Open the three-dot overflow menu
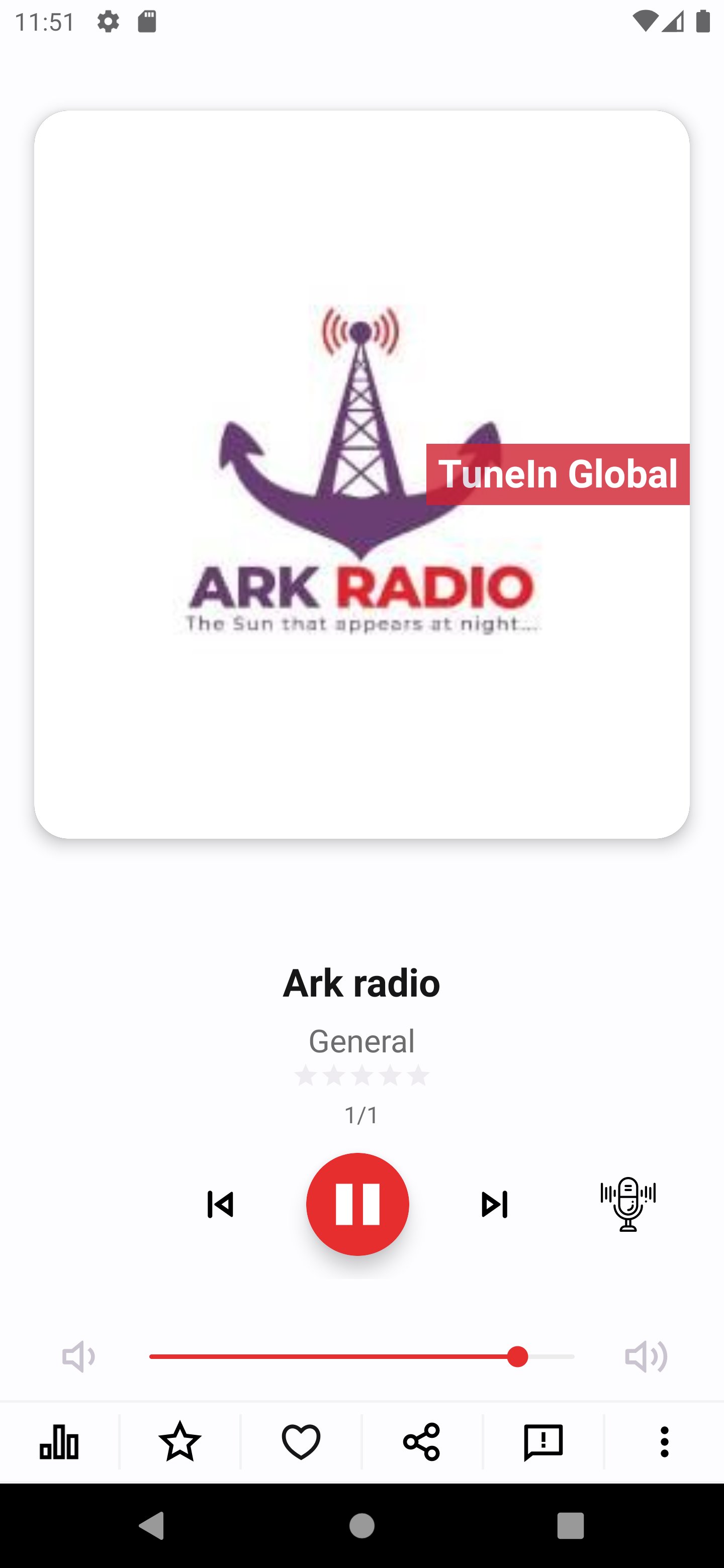This screenshot has height=1568, width=724. pyautogui.click(x=664, y=1442)
